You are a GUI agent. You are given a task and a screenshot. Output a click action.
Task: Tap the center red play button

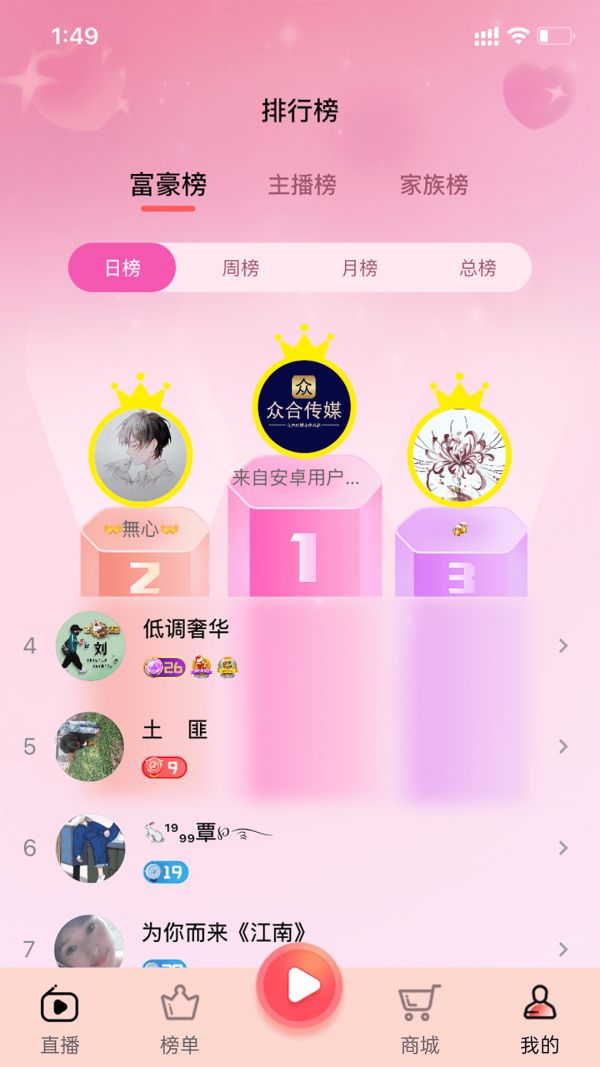(300, 987)
